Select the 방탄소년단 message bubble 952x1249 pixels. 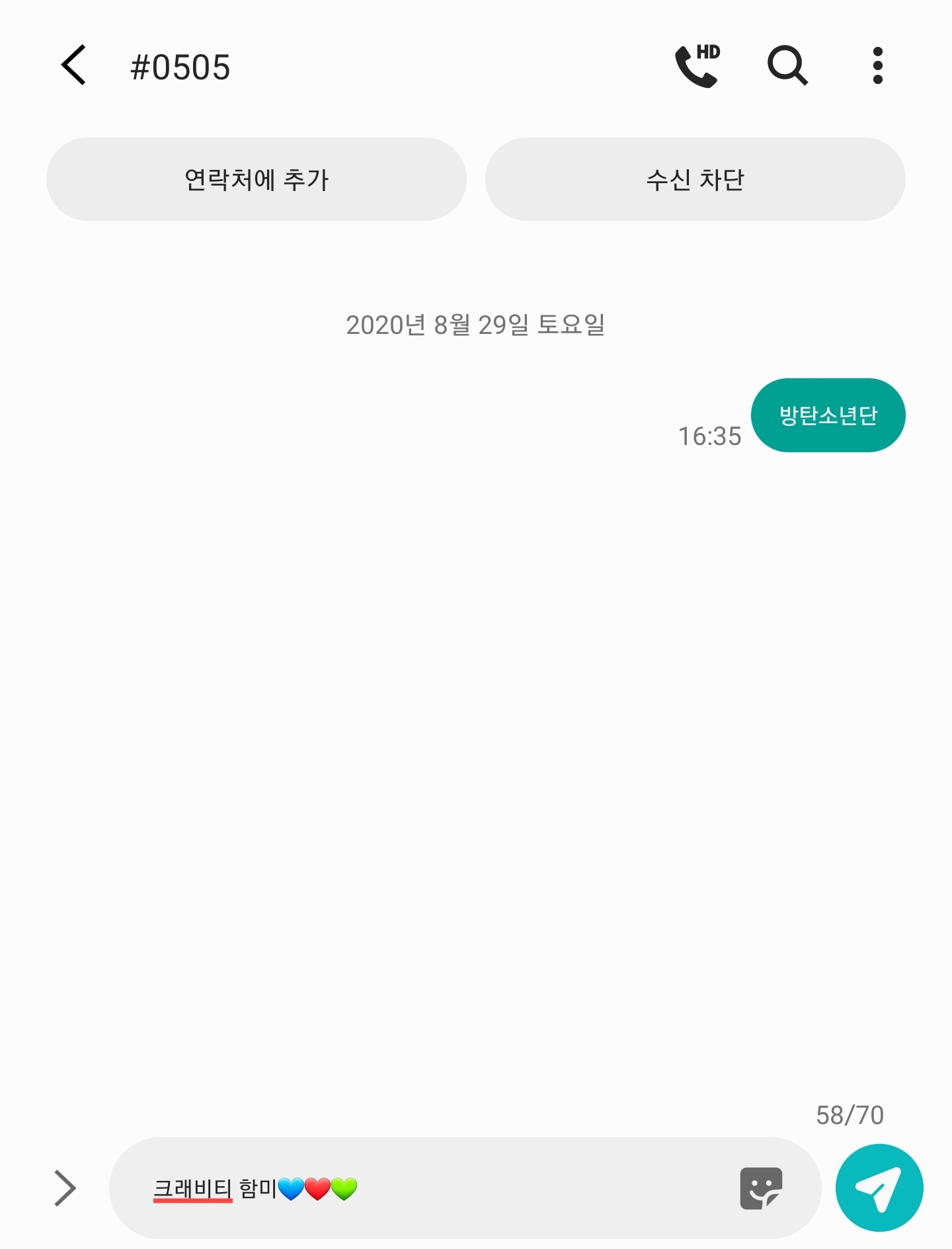(828, 415)
